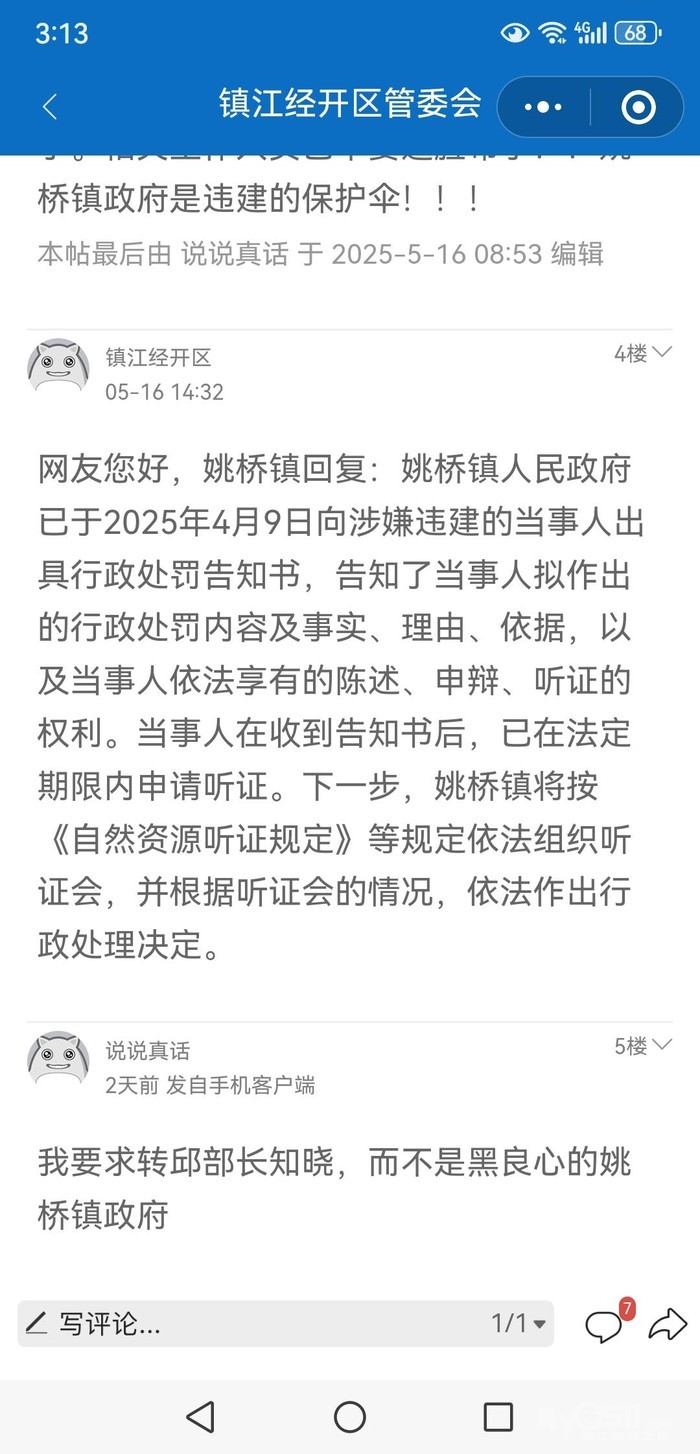Open the mini program three-dot menu
Screen dimensions: 700x1454
click(x=544, y=106)
